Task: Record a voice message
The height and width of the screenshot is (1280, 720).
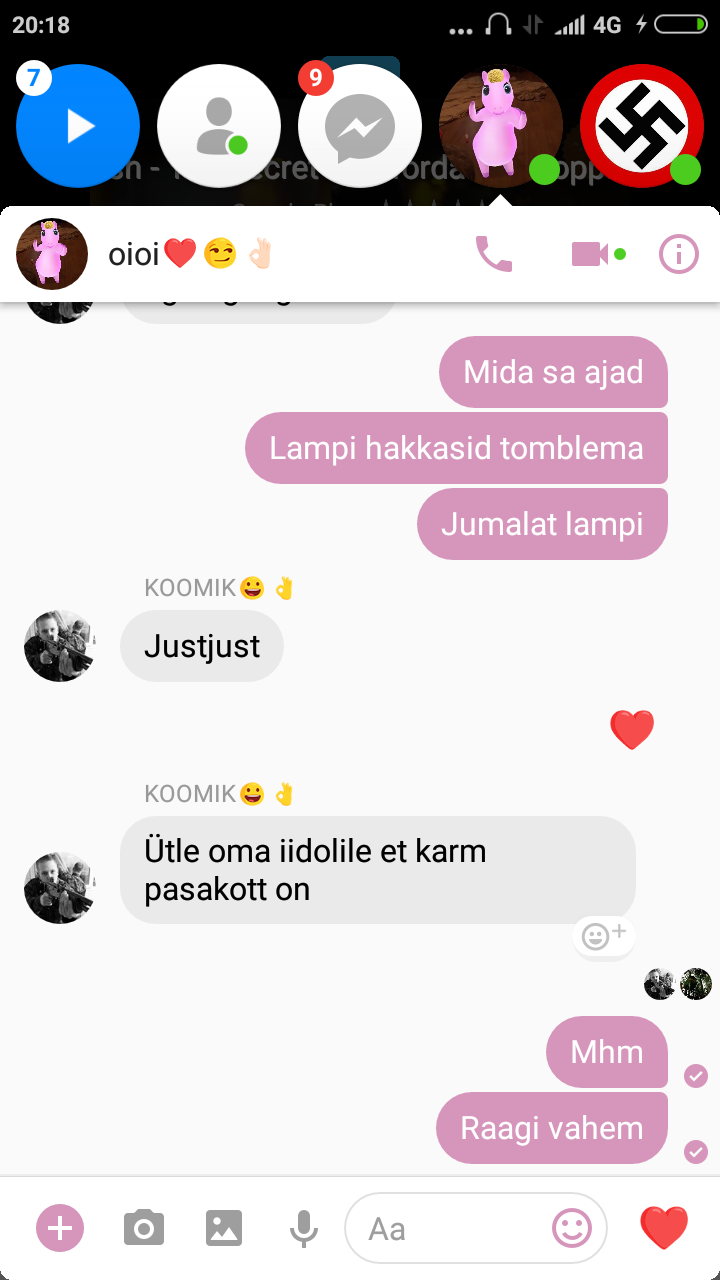Action: 303,1228
